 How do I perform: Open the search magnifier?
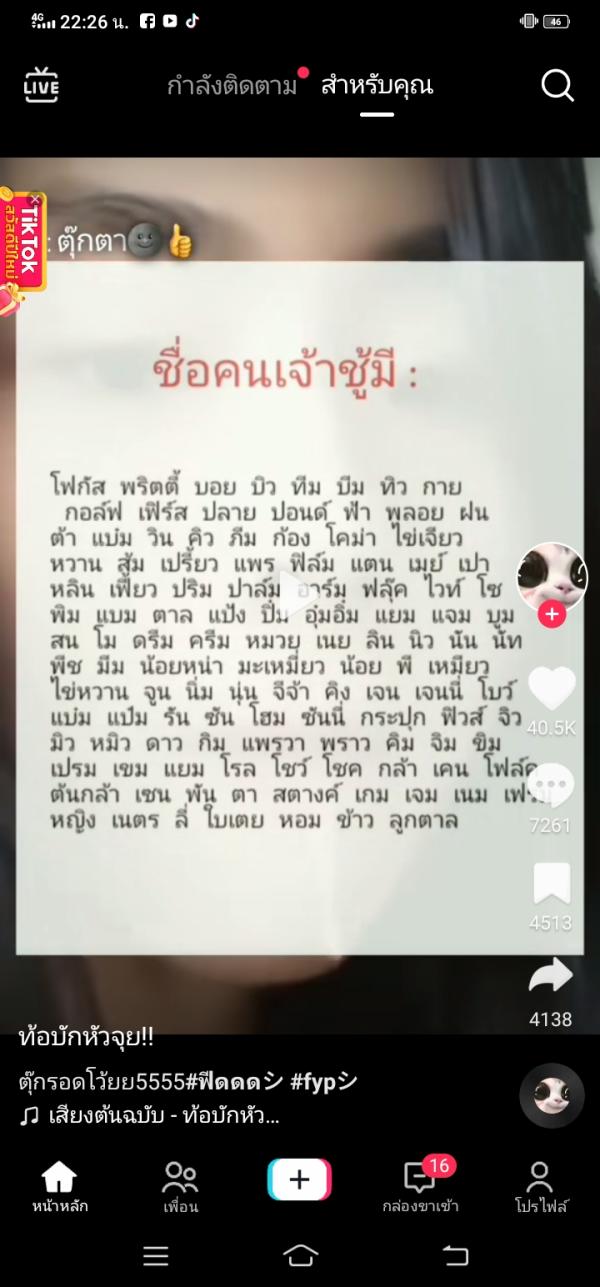(557, 86)
